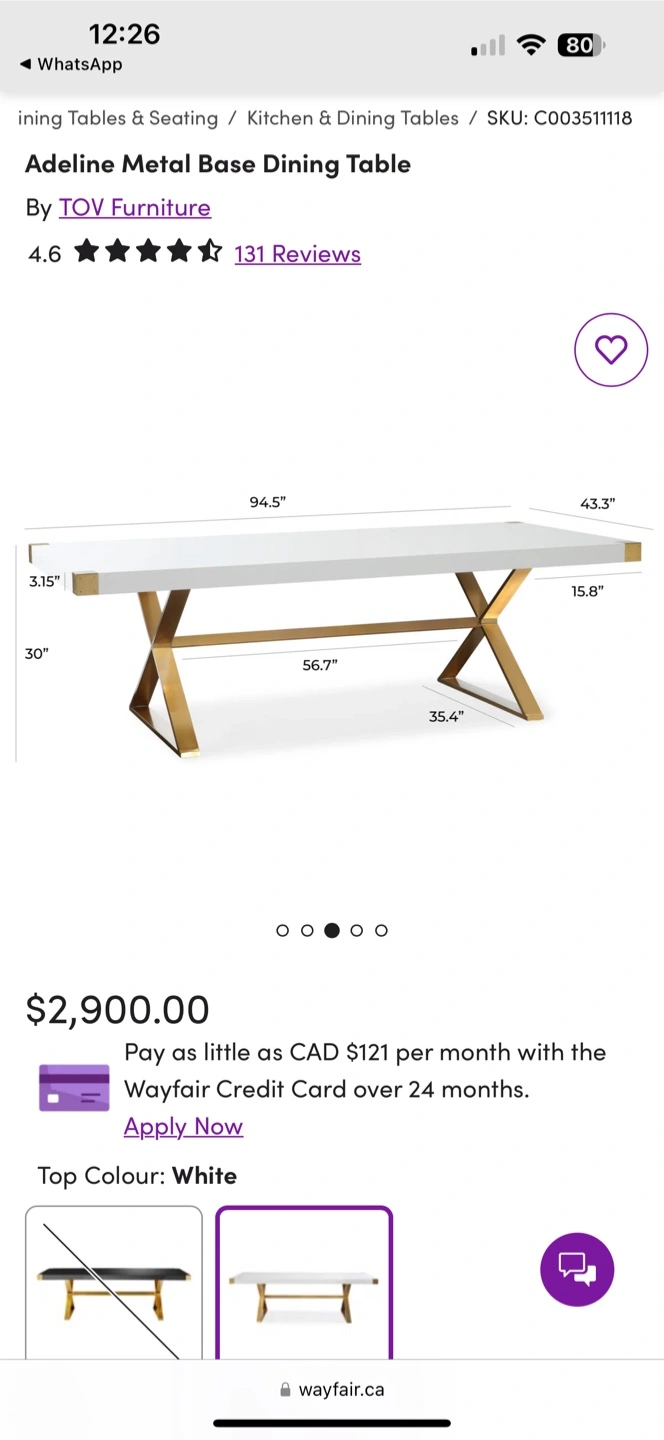This screenshot has height=1440, width=664.
Task: Open the TOV Furniture brand link
Action: (x=134, y=208)
